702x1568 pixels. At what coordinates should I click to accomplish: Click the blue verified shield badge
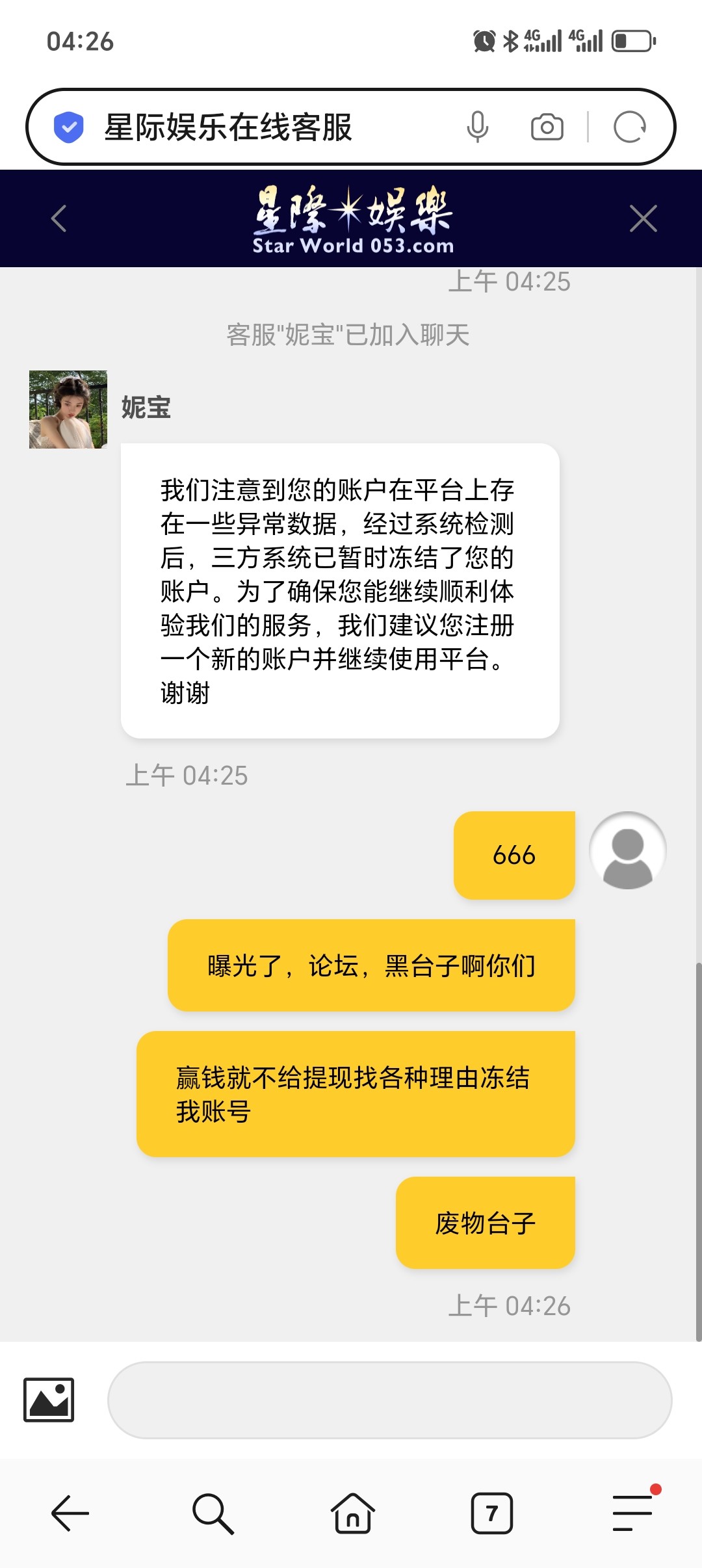click(70, 127)
